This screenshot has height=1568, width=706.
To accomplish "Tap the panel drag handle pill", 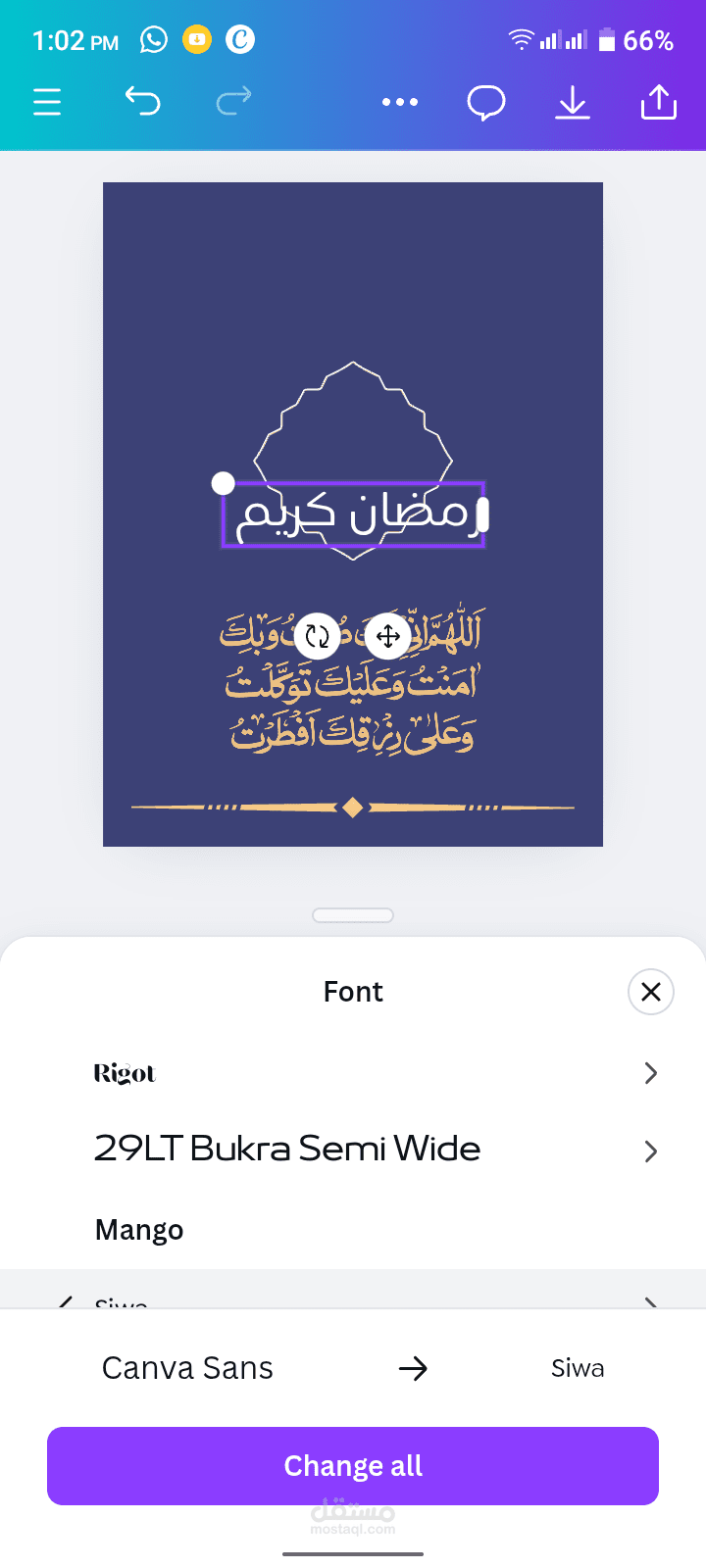I will tap(353, 915).
